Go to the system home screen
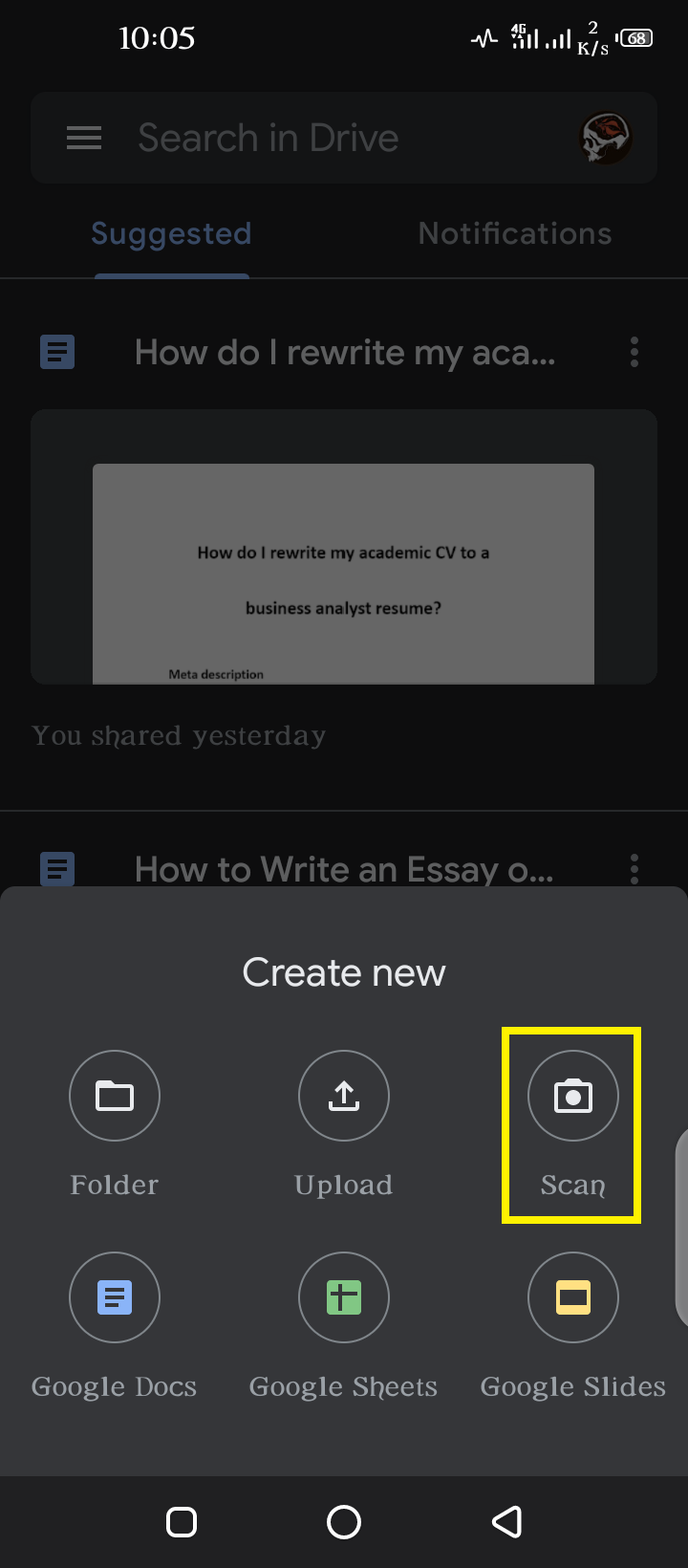Screen dimensions: 688x1568 pos(344,1522)
